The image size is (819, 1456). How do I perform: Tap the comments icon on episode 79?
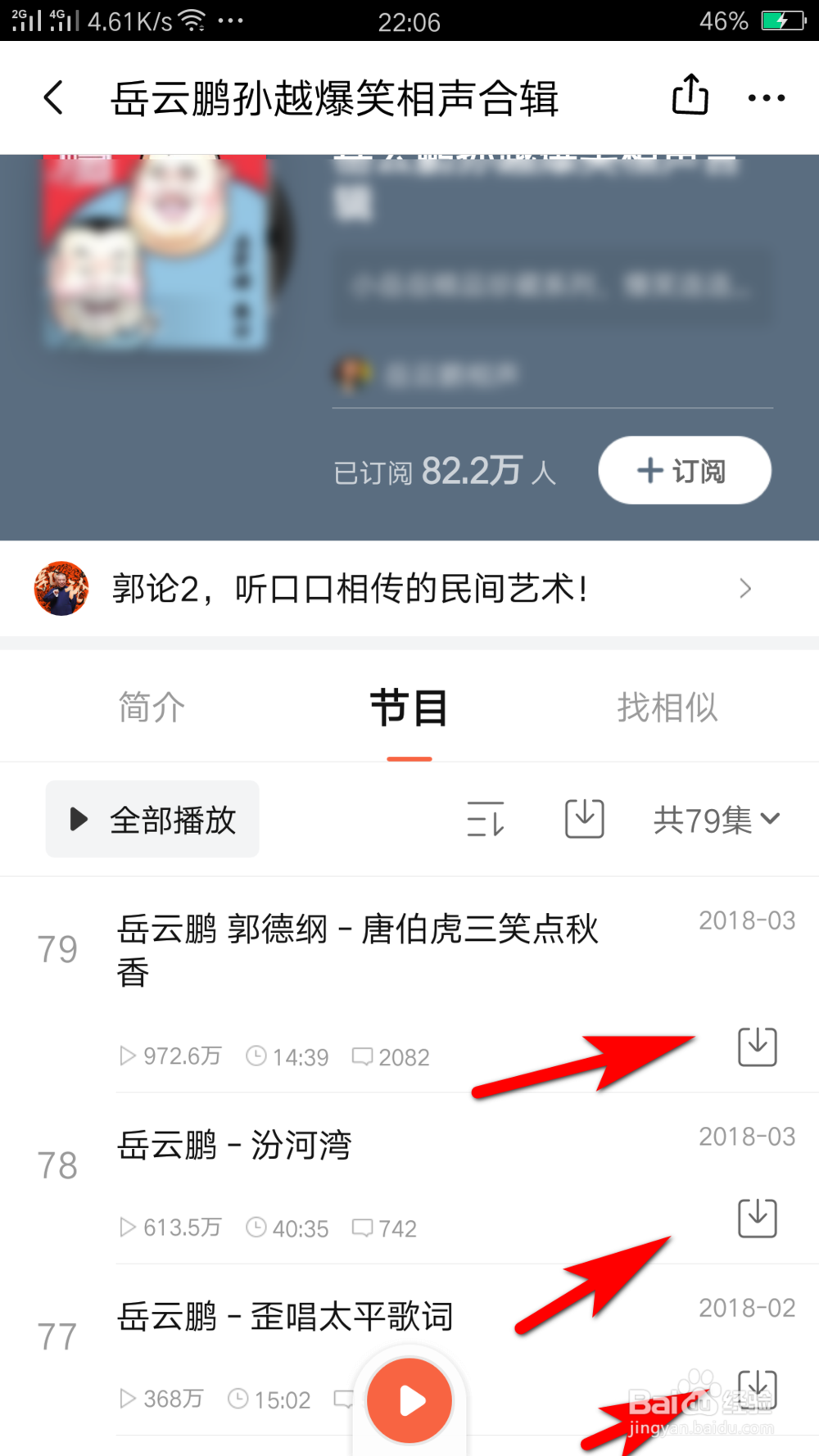(x=364, y=1057)
